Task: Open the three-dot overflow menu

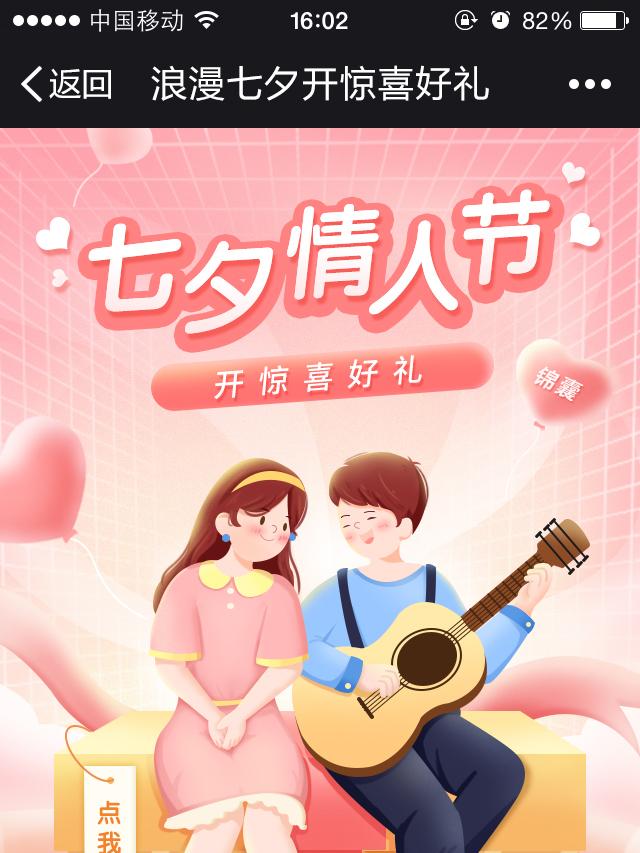Action: [590, 85]
